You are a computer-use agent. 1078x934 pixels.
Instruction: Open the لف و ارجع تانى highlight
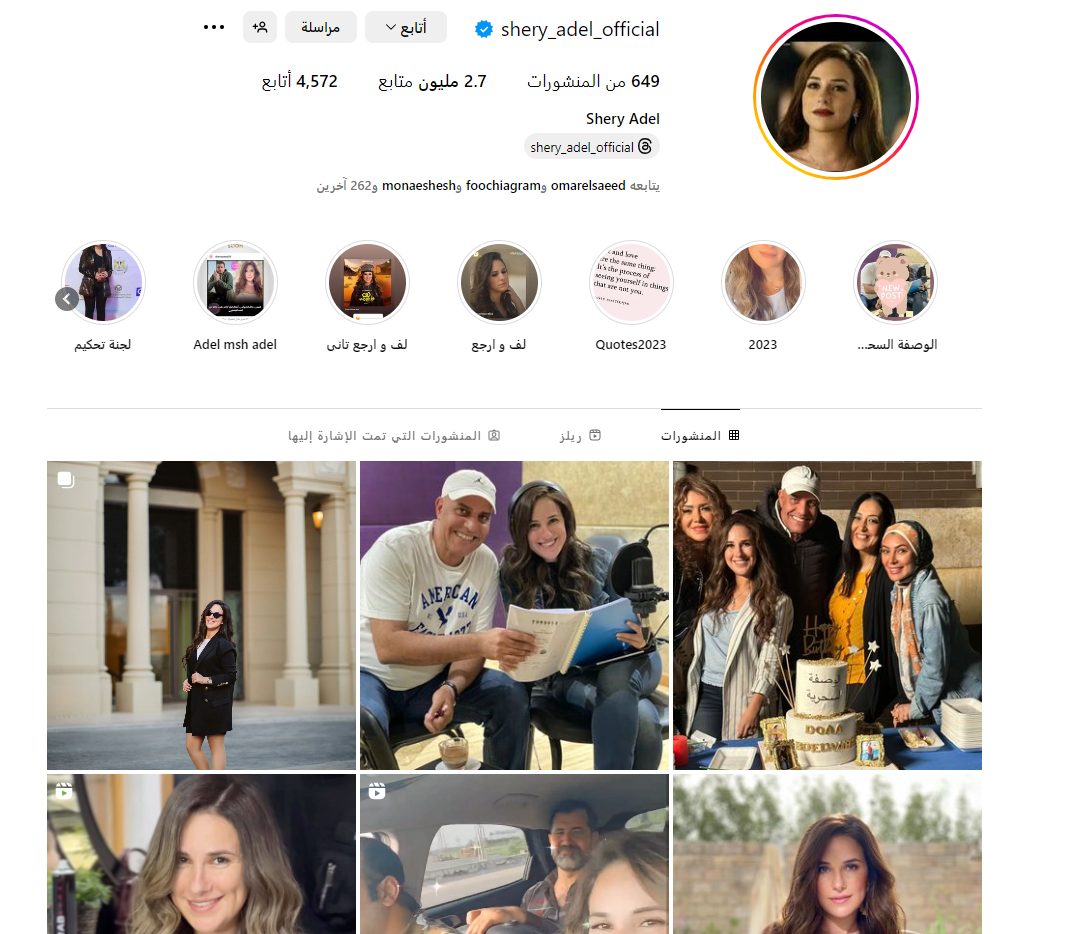point(367,283)
